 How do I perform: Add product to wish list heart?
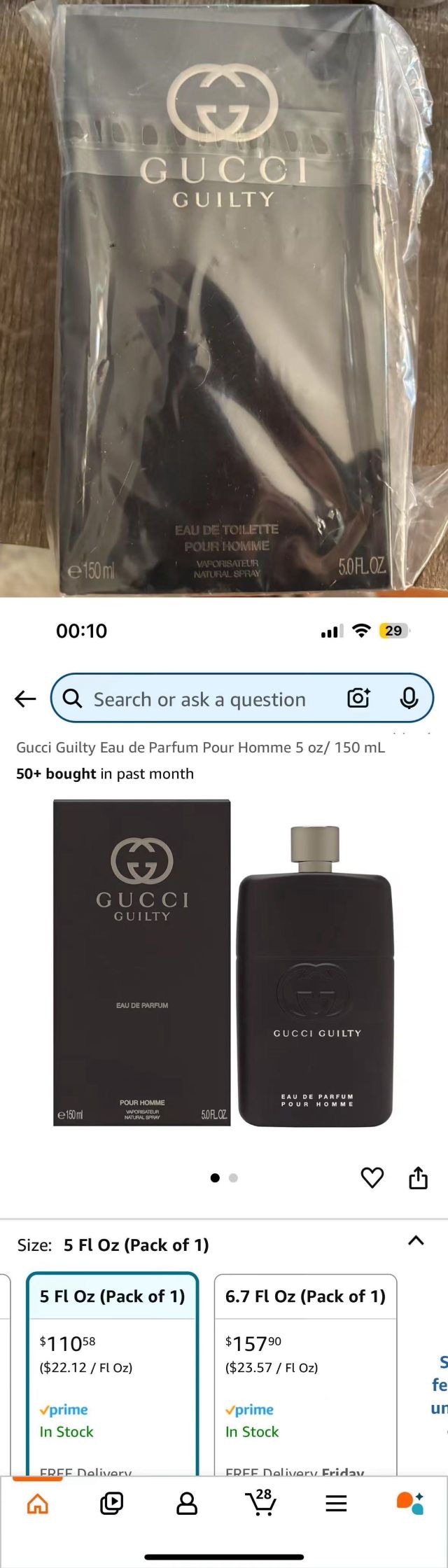[372, 1177]
